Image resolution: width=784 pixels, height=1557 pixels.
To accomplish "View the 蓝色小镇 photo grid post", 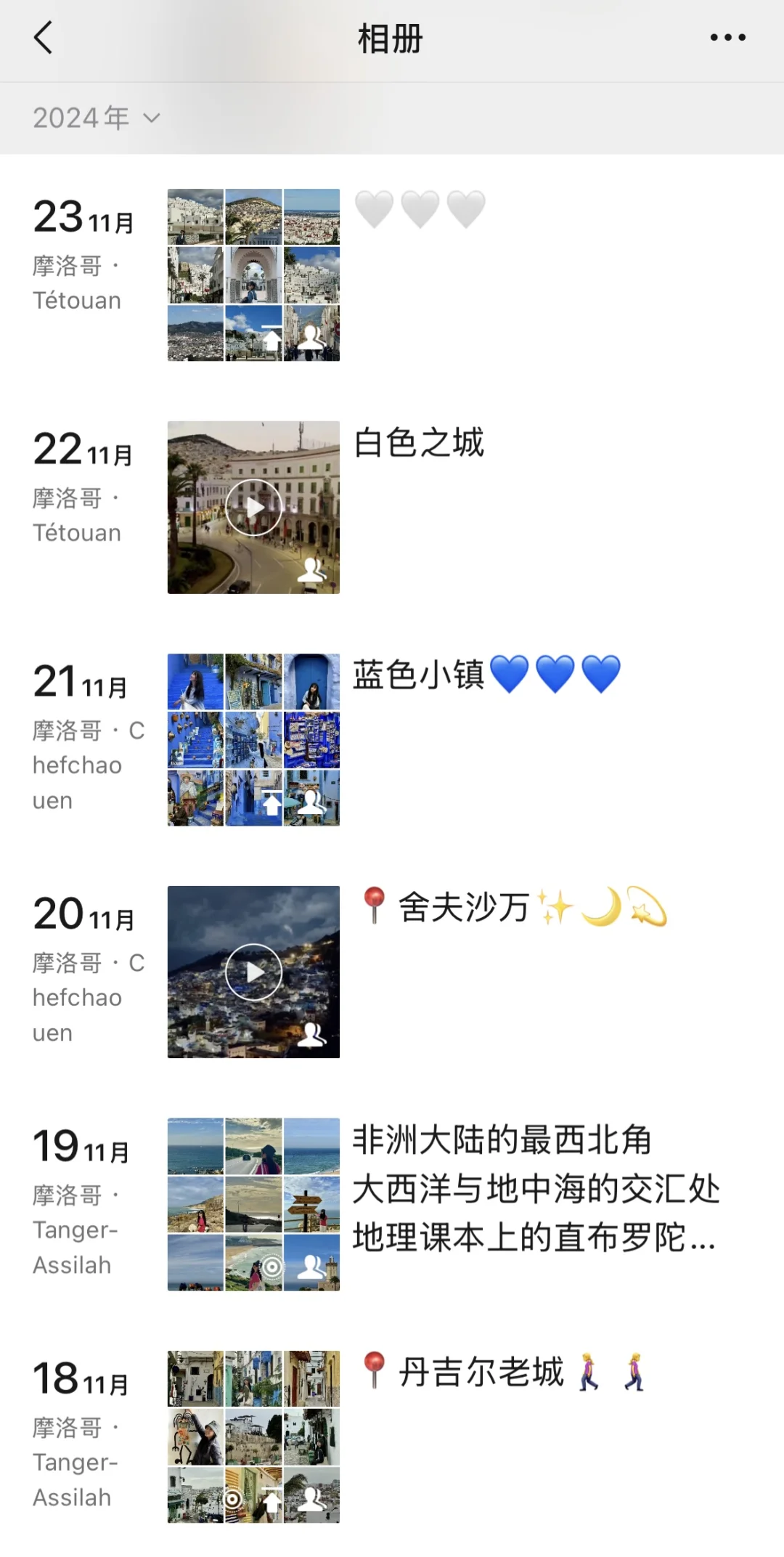I will 253,740.
